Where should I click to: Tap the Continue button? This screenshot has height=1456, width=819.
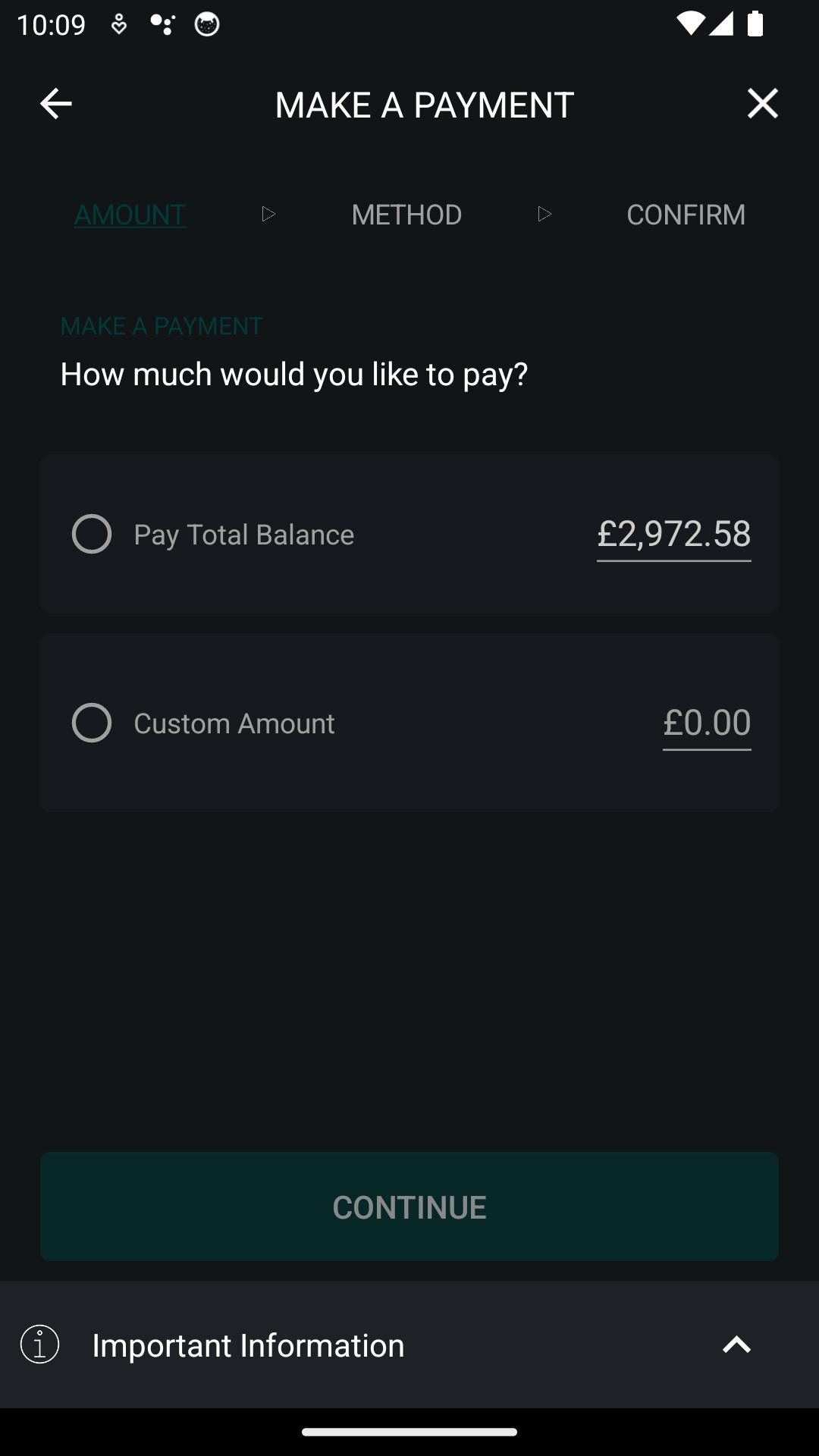pos(409,1207)
